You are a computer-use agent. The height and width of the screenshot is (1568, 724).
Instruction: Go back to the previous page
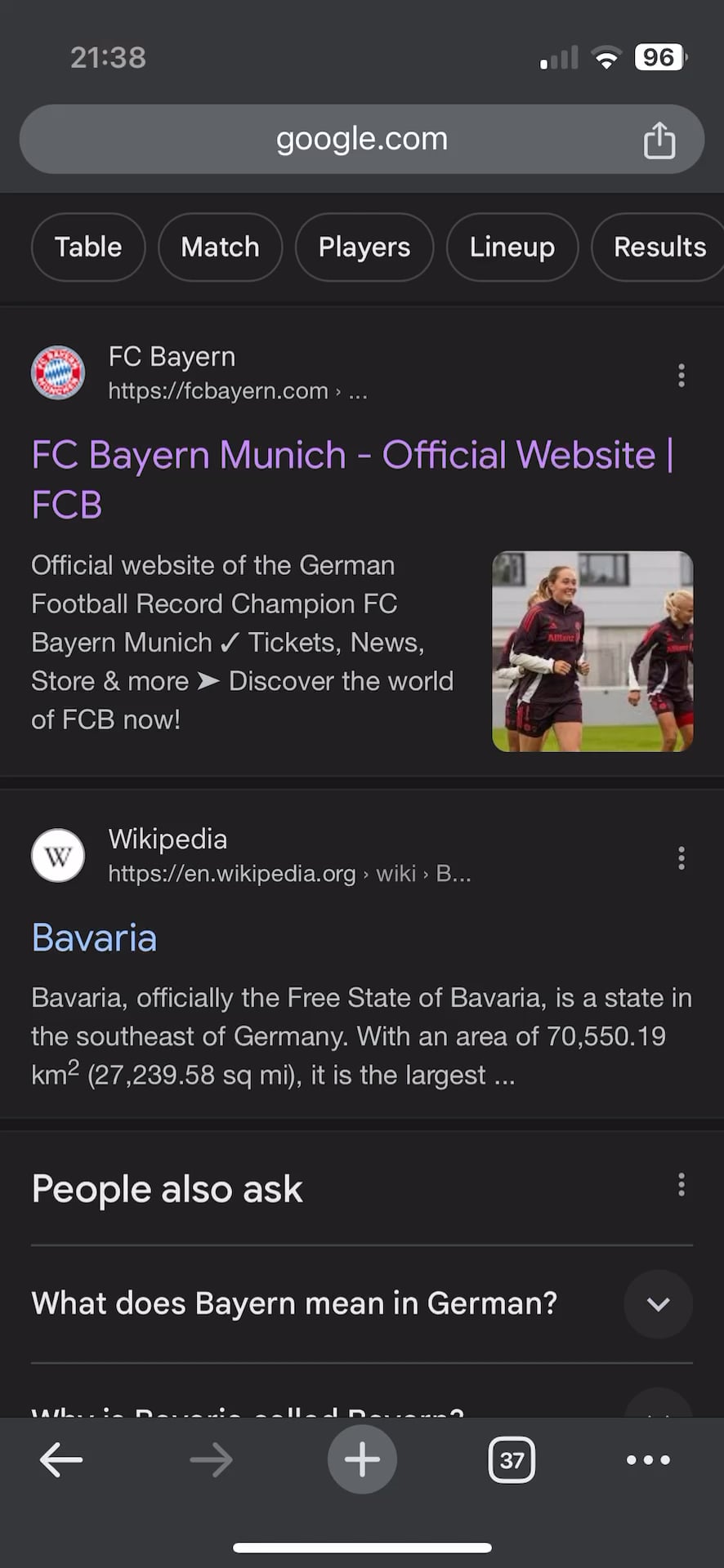pos(61,1459)
